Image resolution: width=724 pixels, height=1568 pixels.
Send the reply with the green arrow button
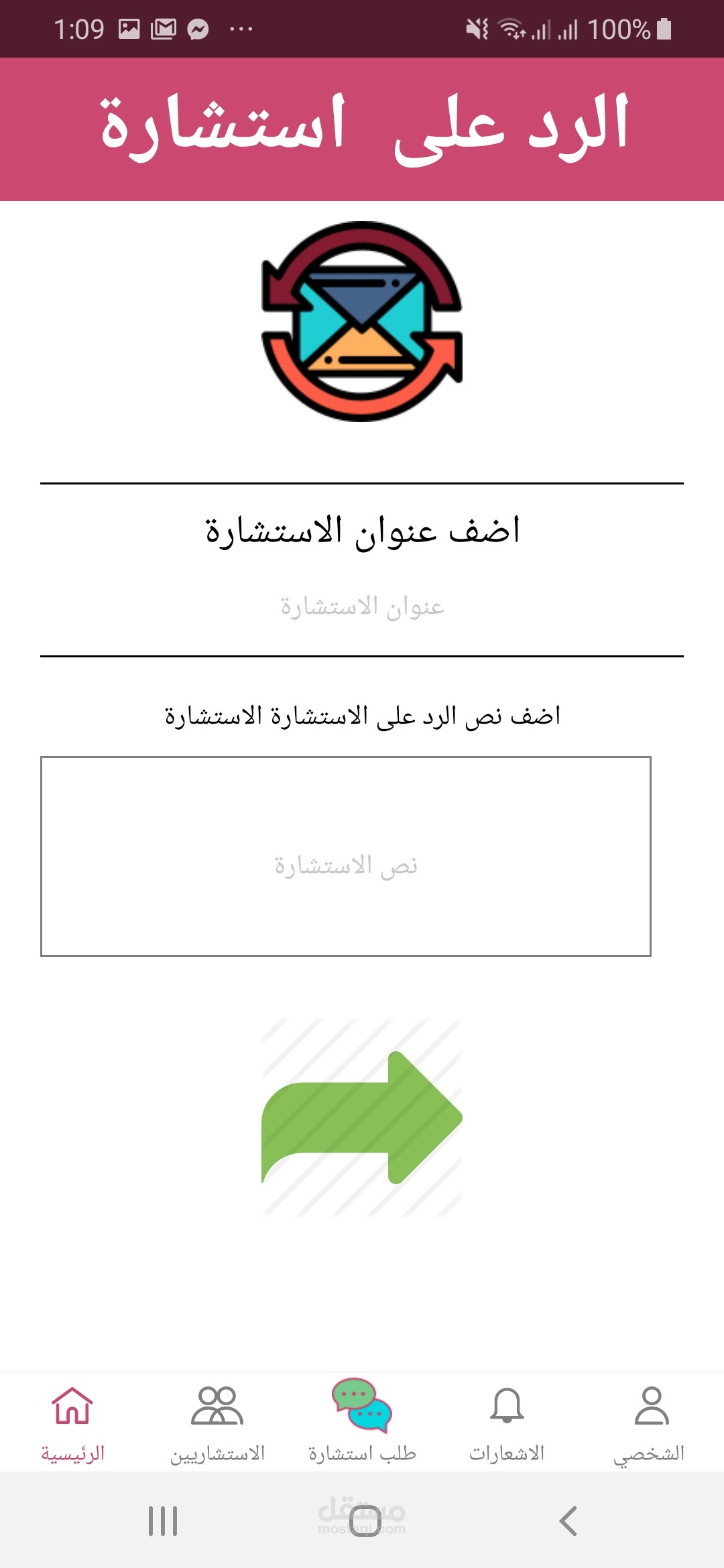(362, 1118)
